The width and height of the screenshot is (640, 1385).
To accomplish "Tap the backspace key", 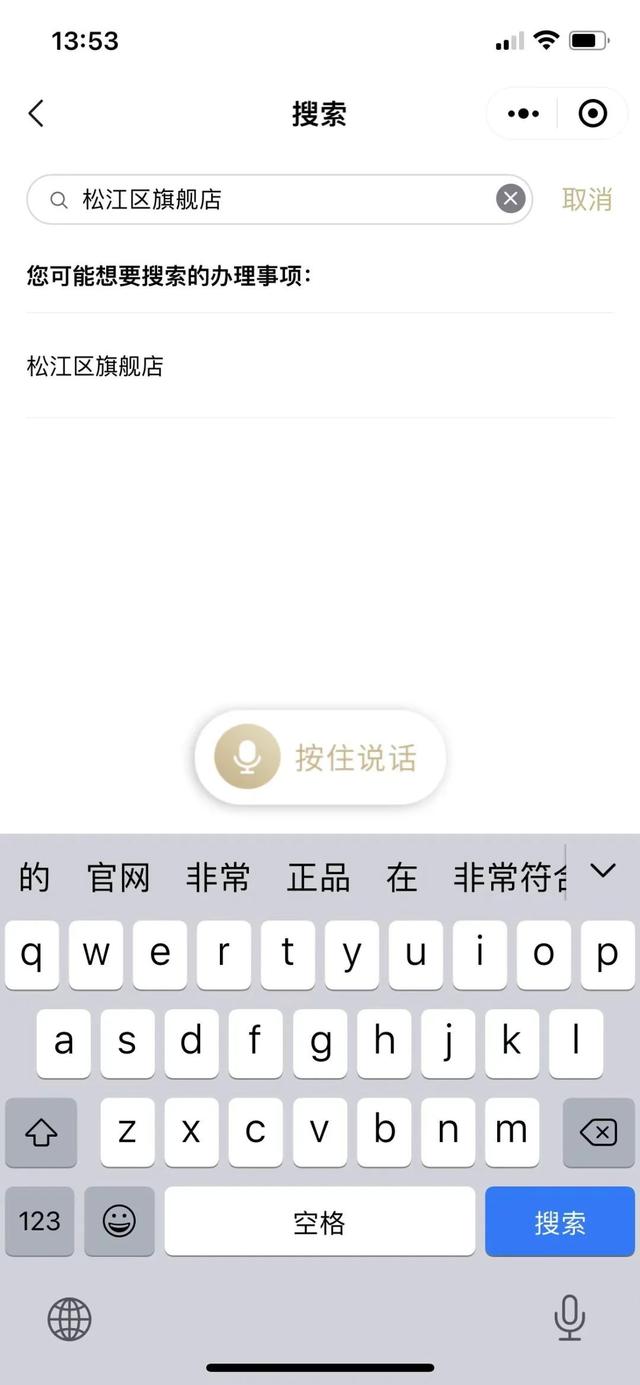I will tap(598, 1132).
